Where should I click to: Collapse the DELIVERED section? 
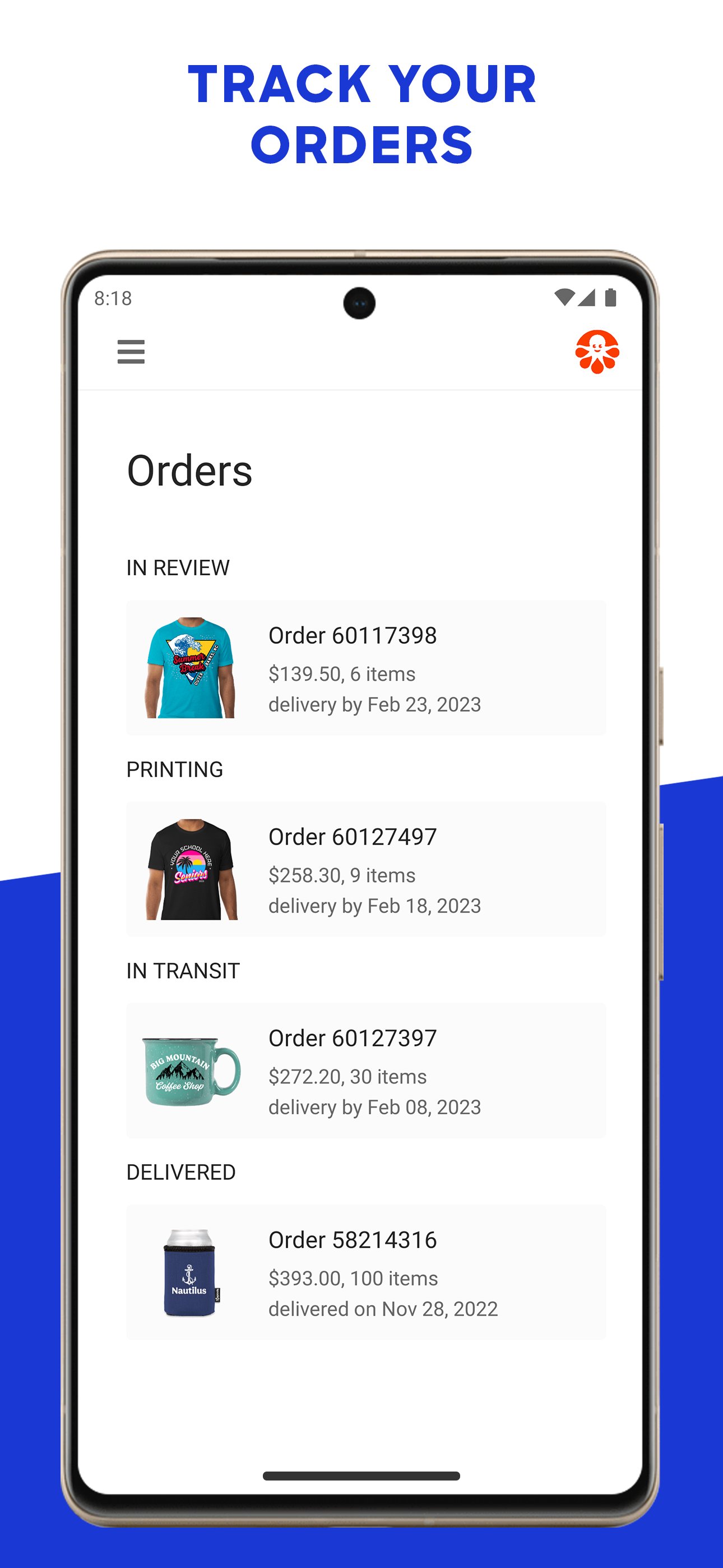[x=180, y=1172]
